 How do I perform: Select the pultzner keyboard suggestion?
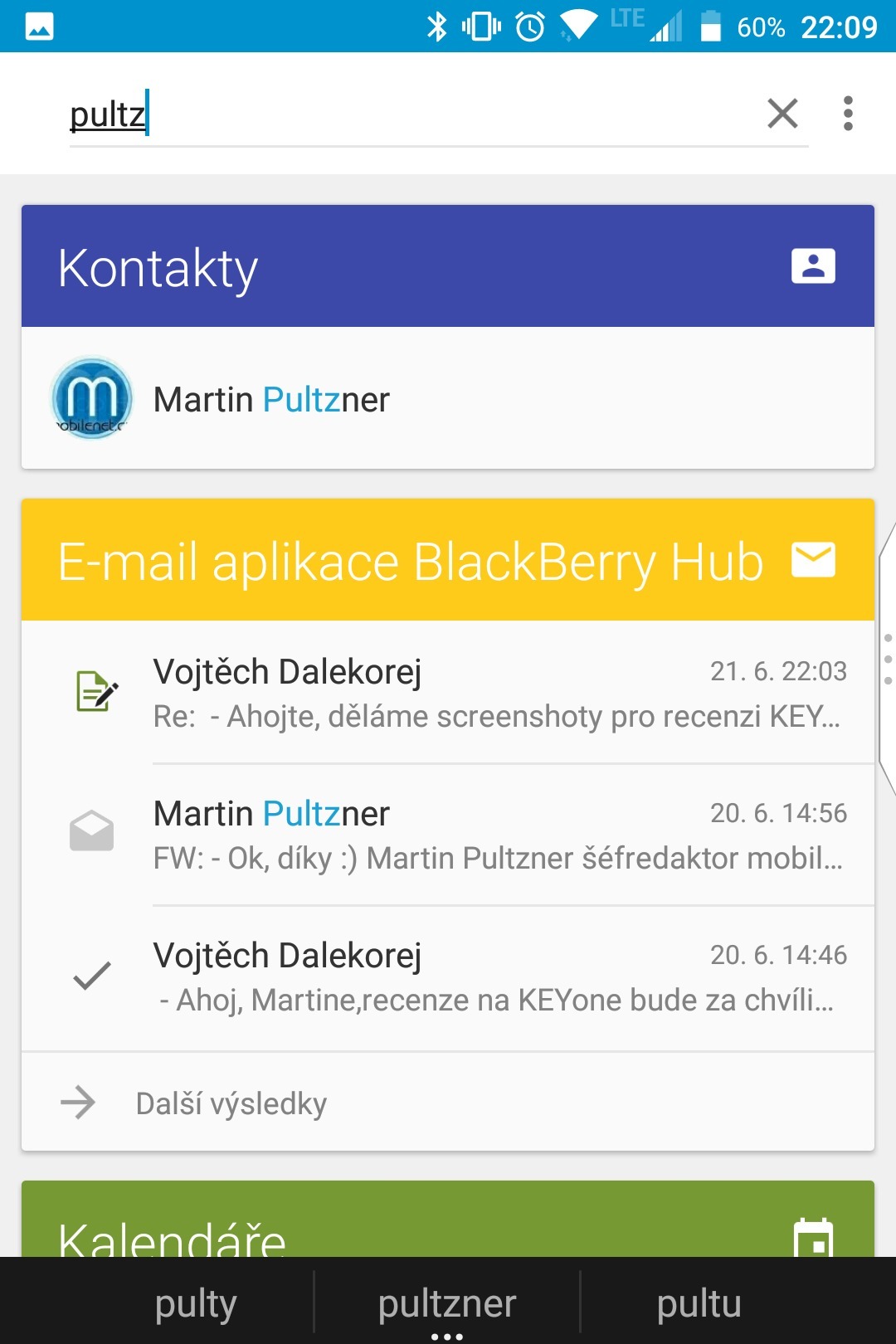[x=446, y=1303]
